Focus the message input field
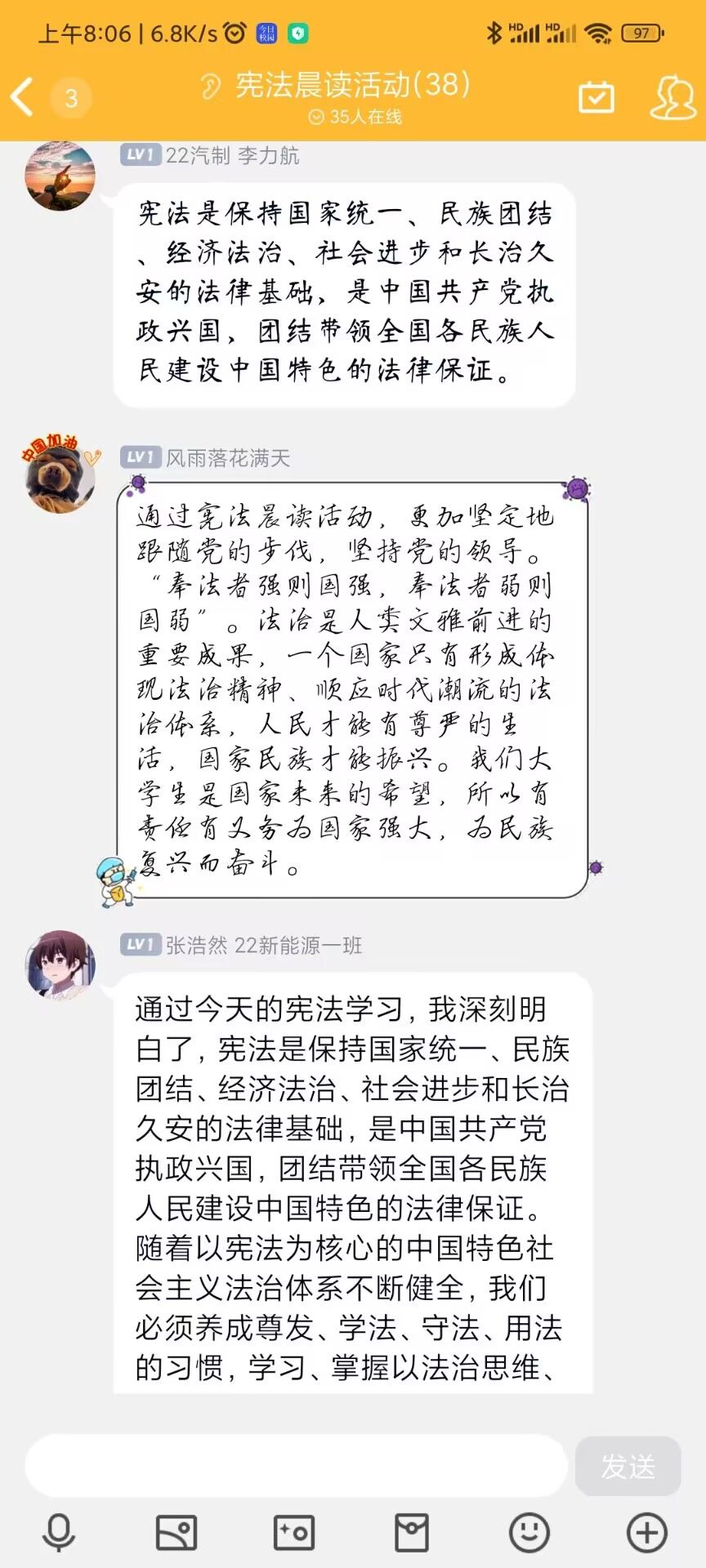Image resolution: width=706 pixels, height=1568 pixels. pos(296,1465)
